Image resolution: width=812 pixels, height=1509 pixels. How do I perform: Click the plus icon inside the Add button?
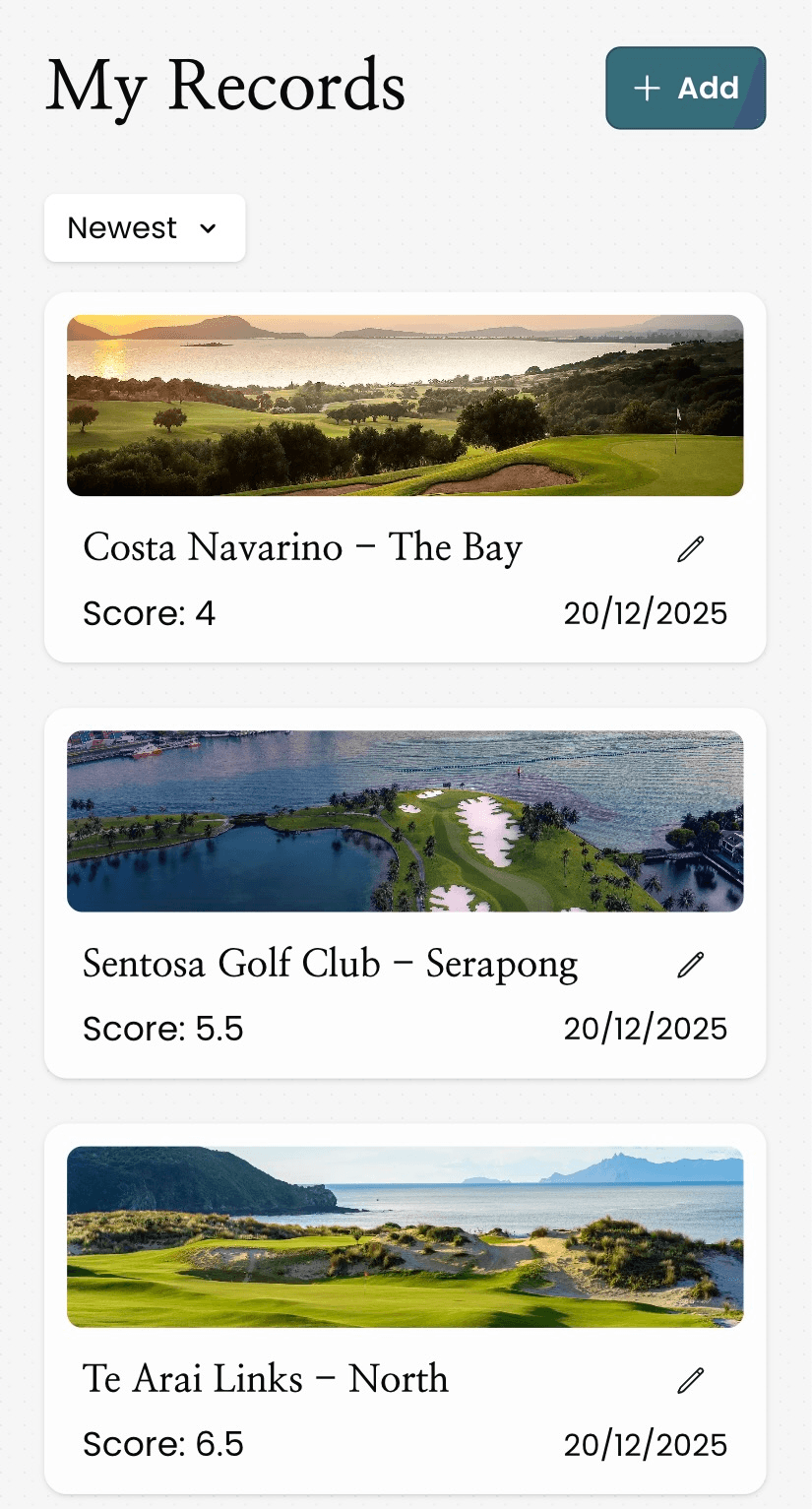[x=646, y=88]
